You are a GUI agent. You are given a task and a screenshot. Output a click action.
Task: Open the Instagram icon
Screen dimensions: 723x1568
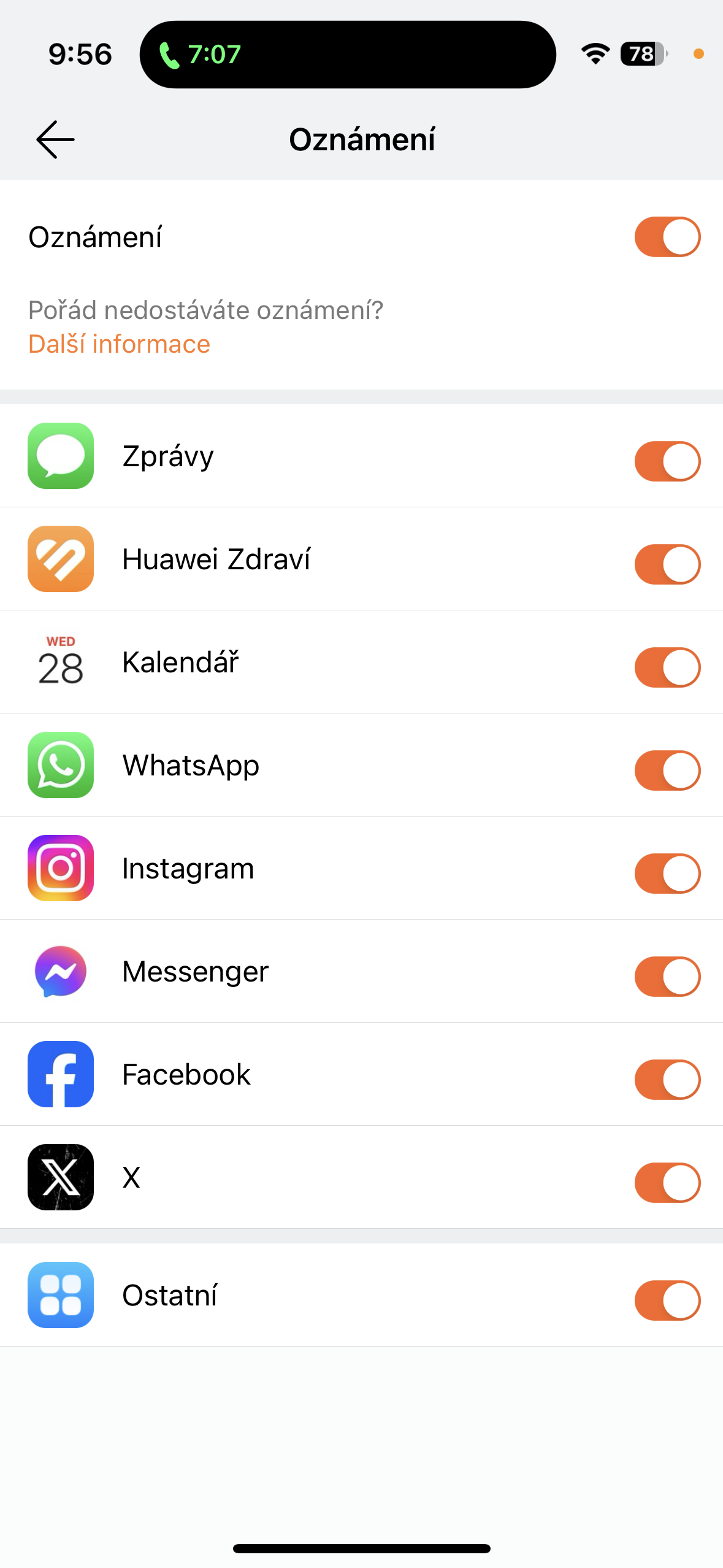61,868
